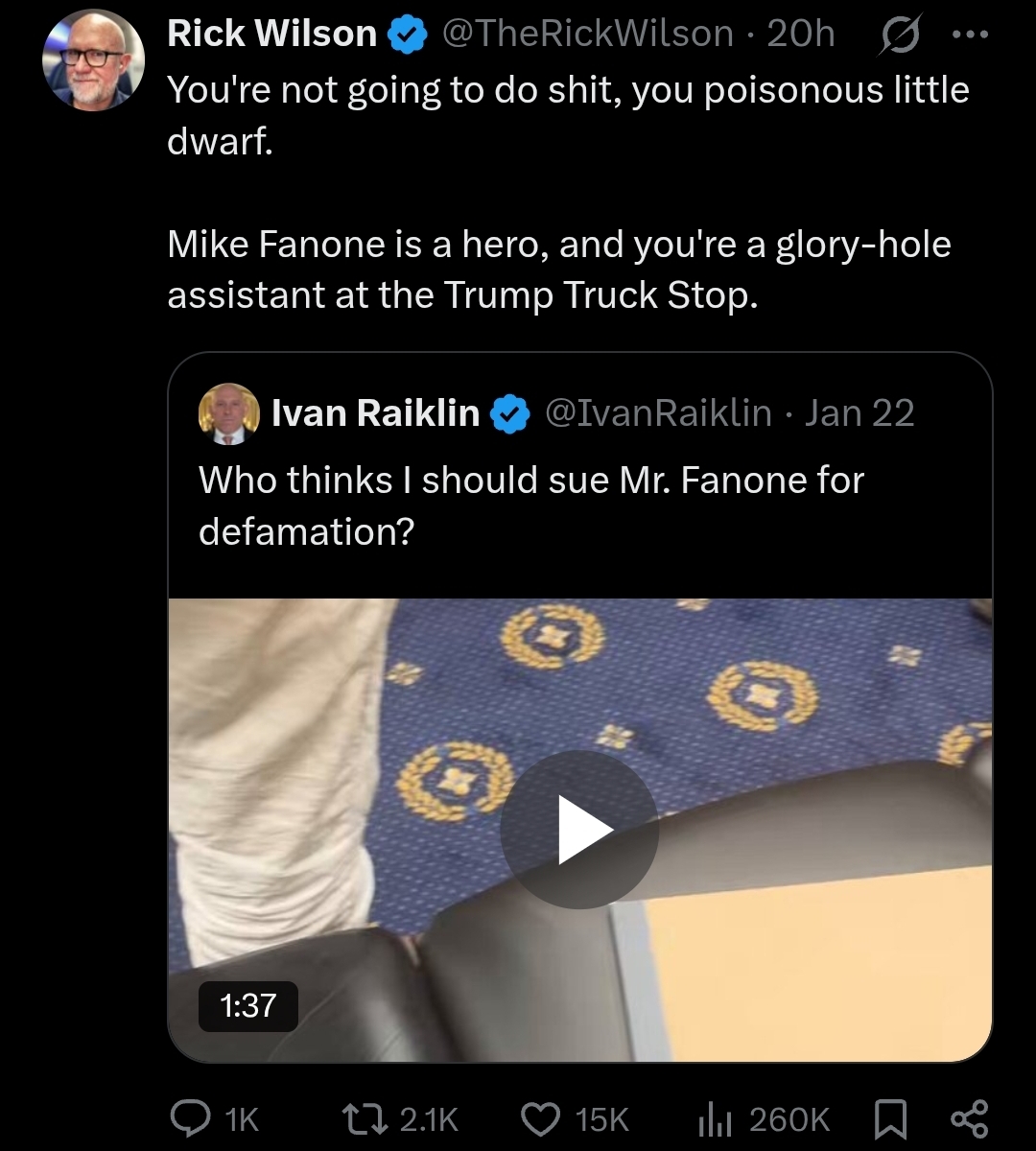The height and width of the screenshot is (1151, 1036).
Task: Open Rick Wilson's profile picture
Action: (92, 60)
